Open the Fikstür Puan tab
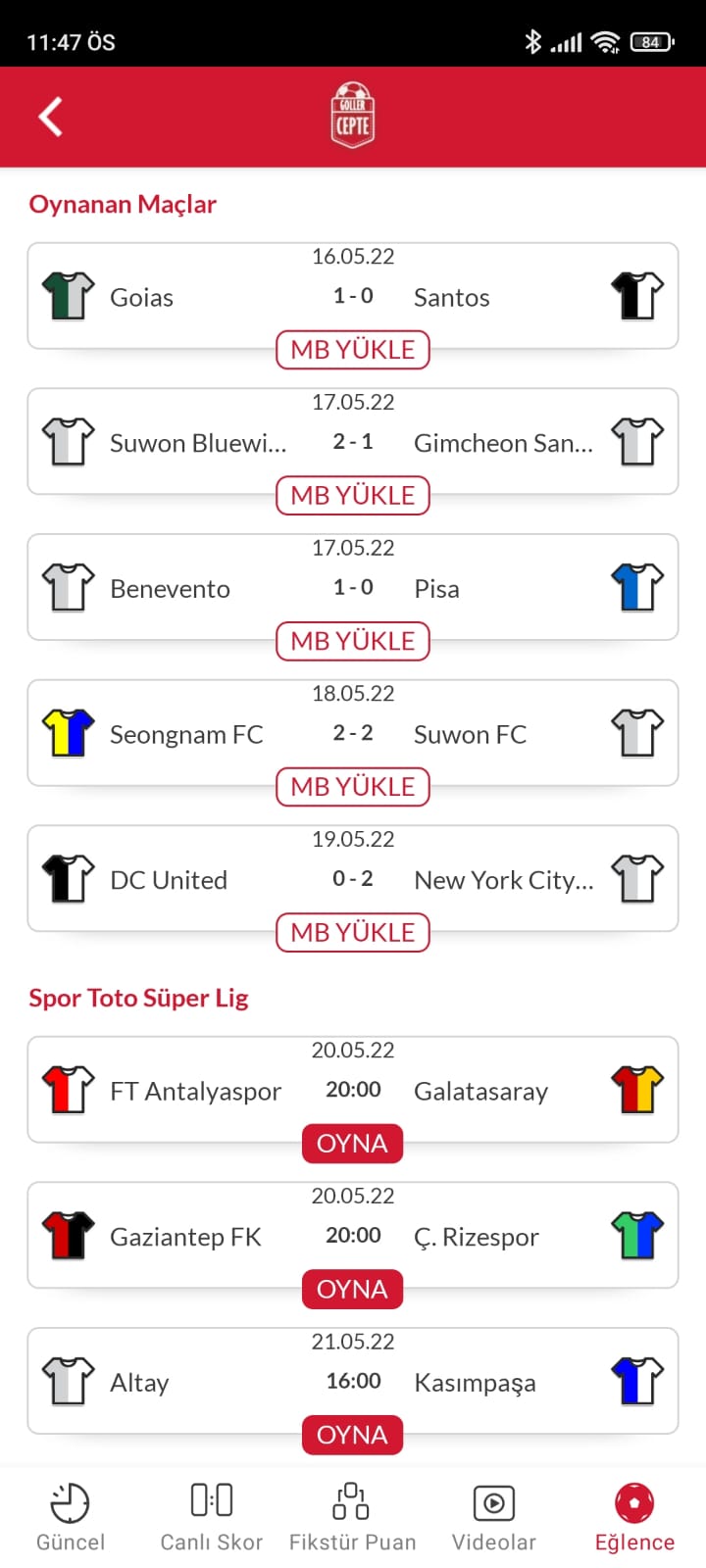The width and height of the screenshot is (706, 1568). [x=353, y=1517]
